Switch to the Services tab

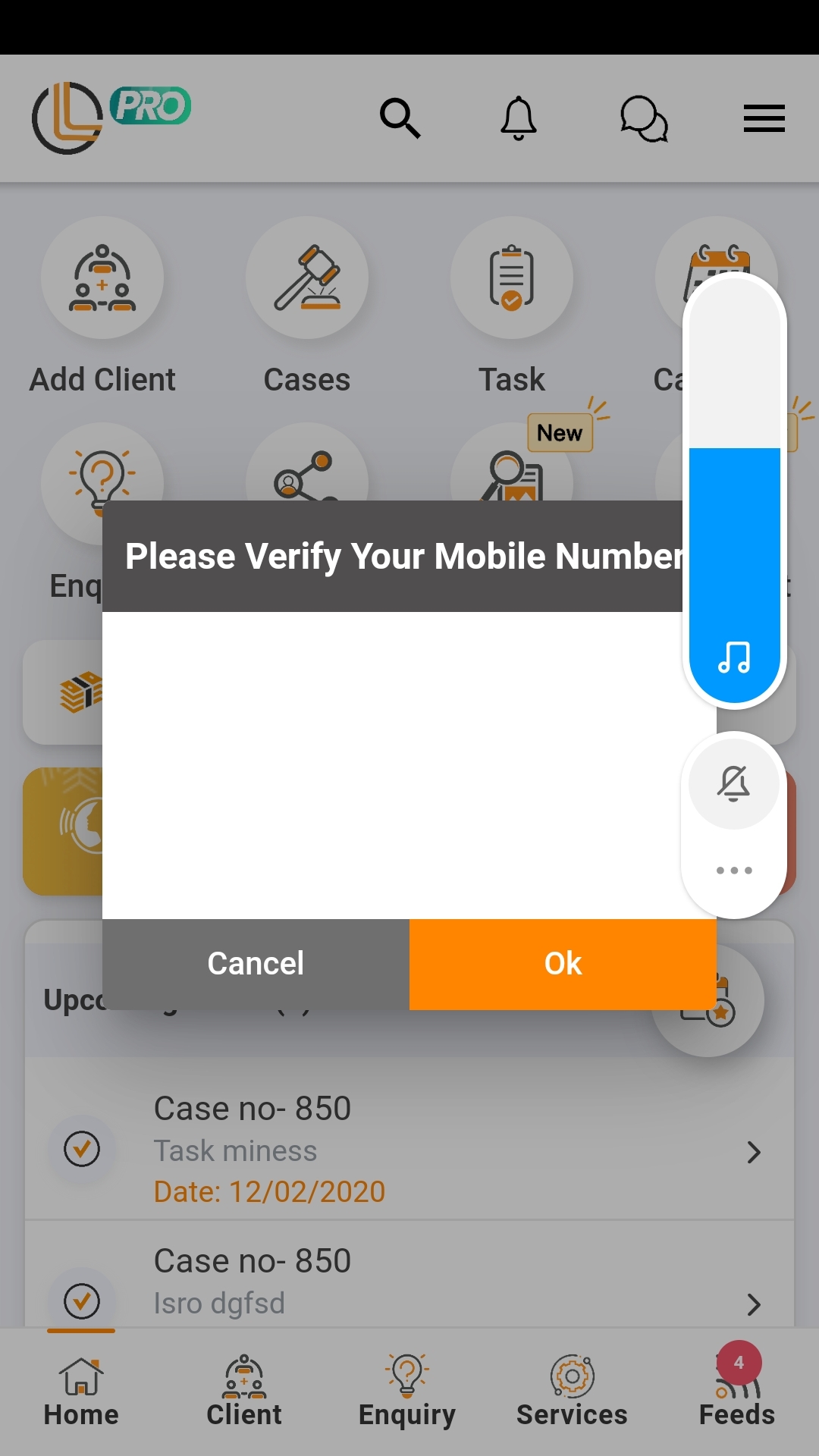pyautogui.click(x=572, y=1392)
